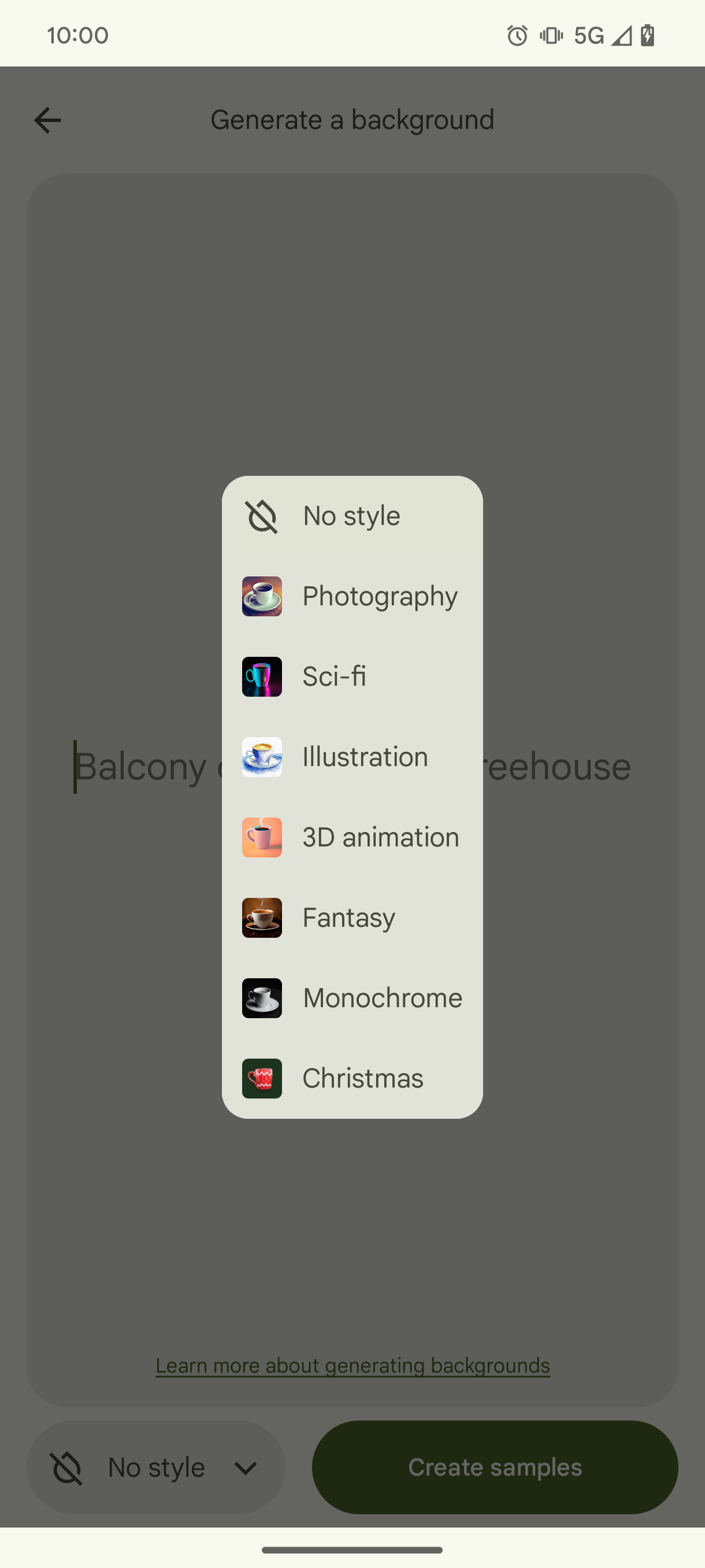This screenshot has width=705, height=1568.
Task: Apply the Fantasy style
Action: [351, 918]
